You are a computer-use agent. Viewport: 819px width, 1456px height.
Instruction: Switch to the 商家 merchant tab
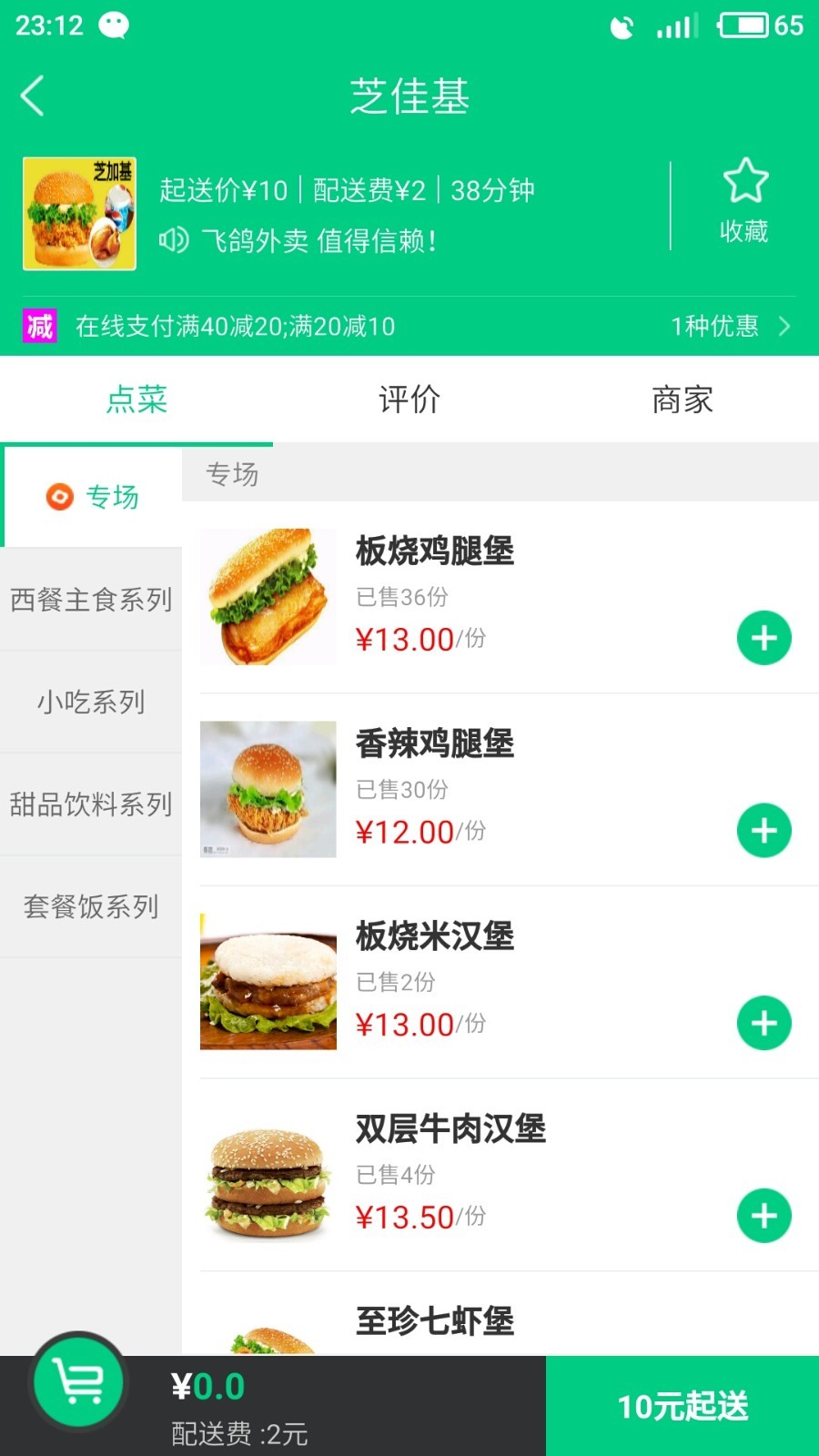682,399
